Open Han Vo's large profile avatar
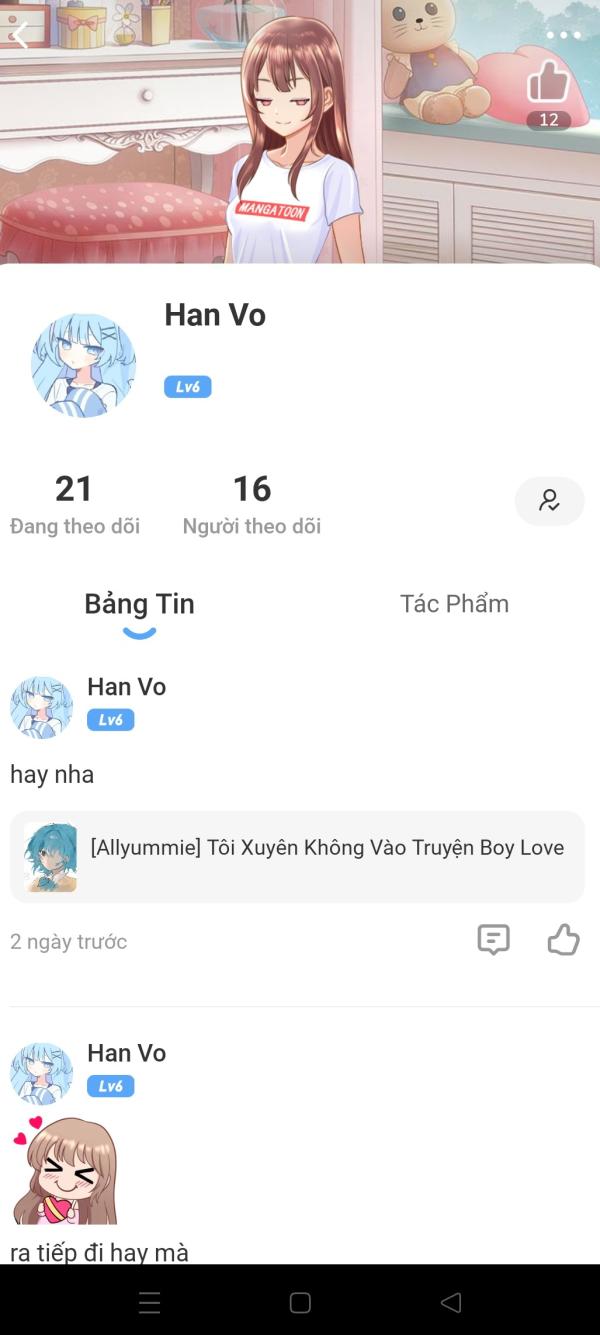The height and width of the screenshot is (1335, 600). pos(84,365)
